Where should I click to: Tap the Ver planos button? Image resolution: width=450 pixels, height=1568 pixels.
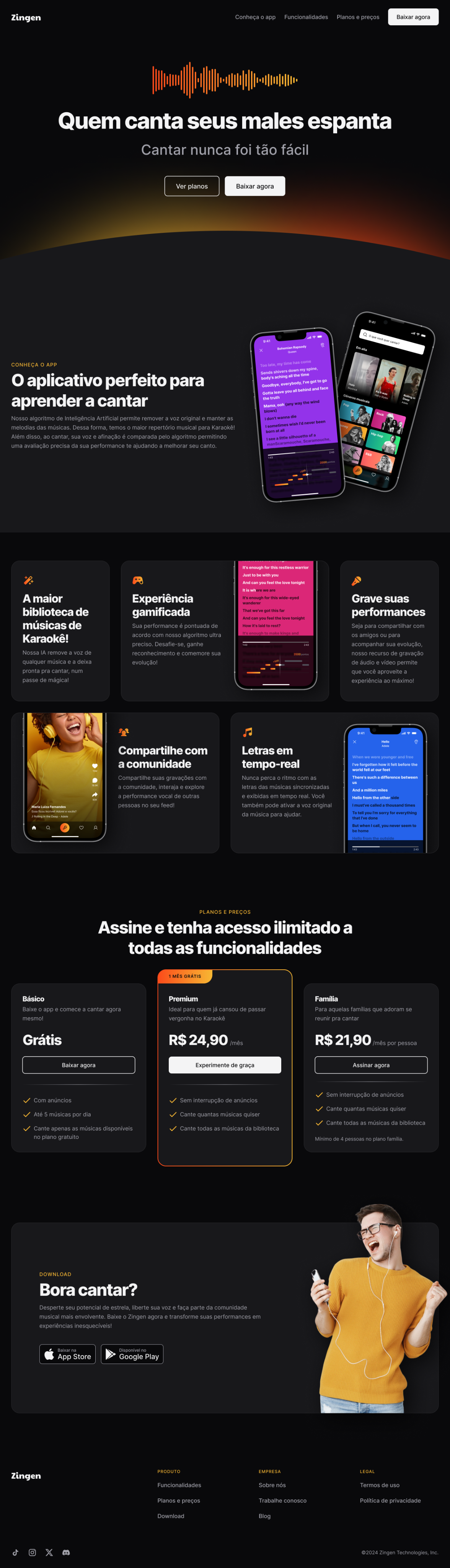click(192, 186)
